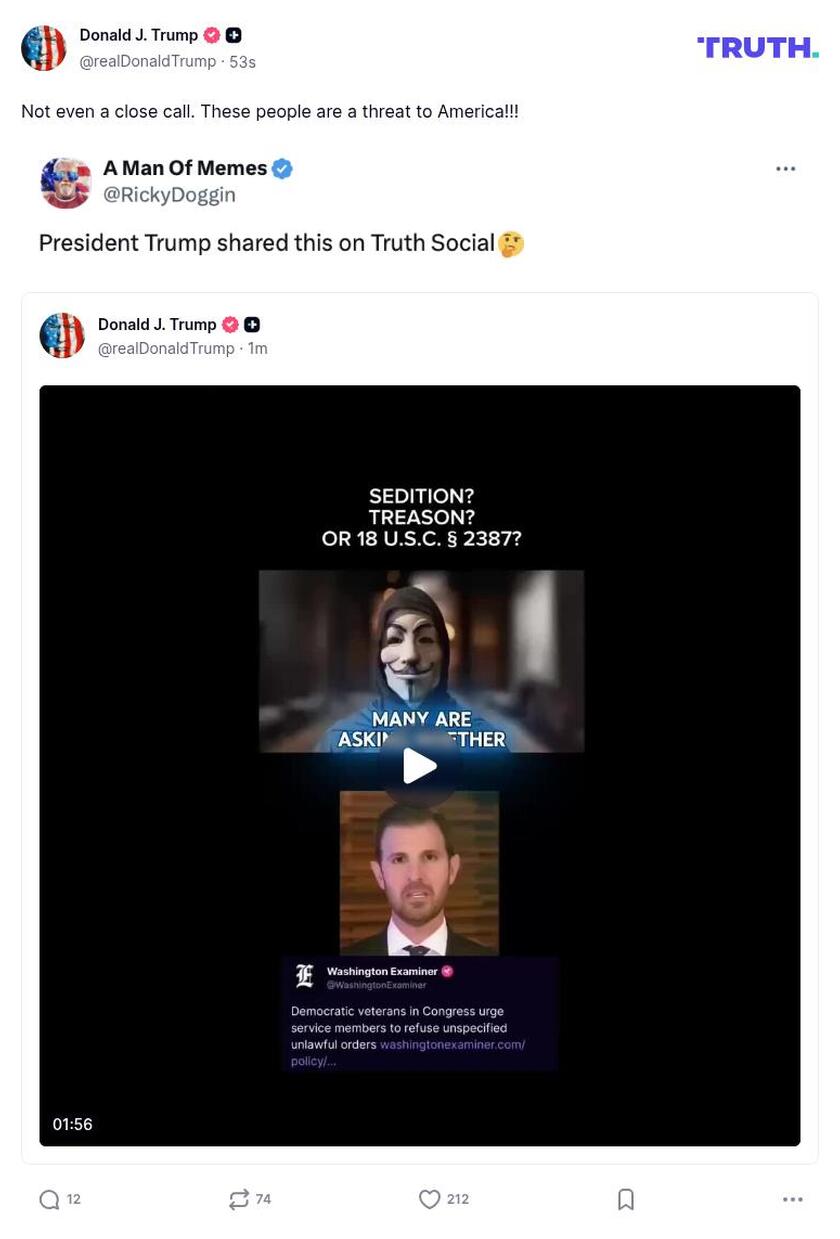Click the Washington Examiner embedded tweet card
840x1239 pixels.
420,1012
